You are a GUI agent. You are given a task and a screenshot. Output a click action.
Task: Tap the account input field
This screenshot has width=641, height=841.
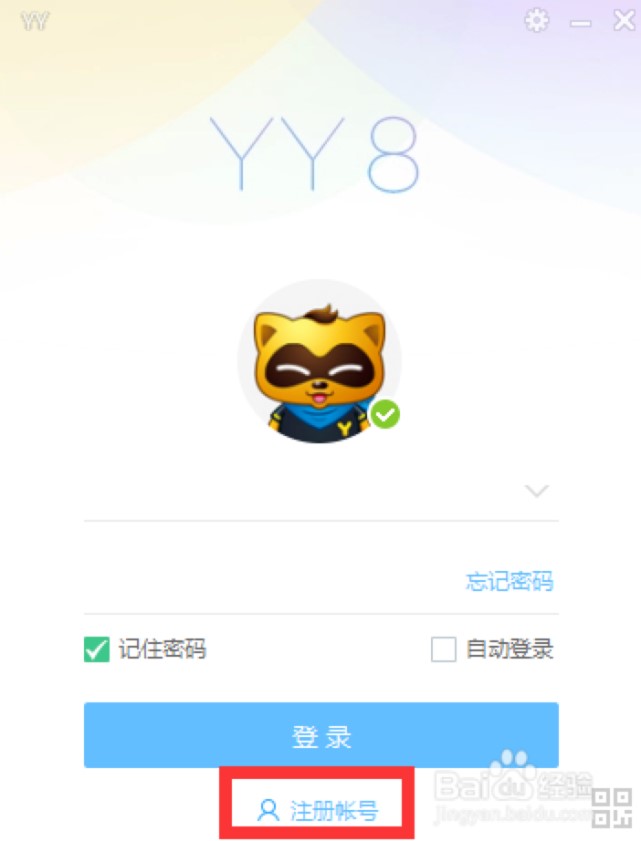[300, 492]
